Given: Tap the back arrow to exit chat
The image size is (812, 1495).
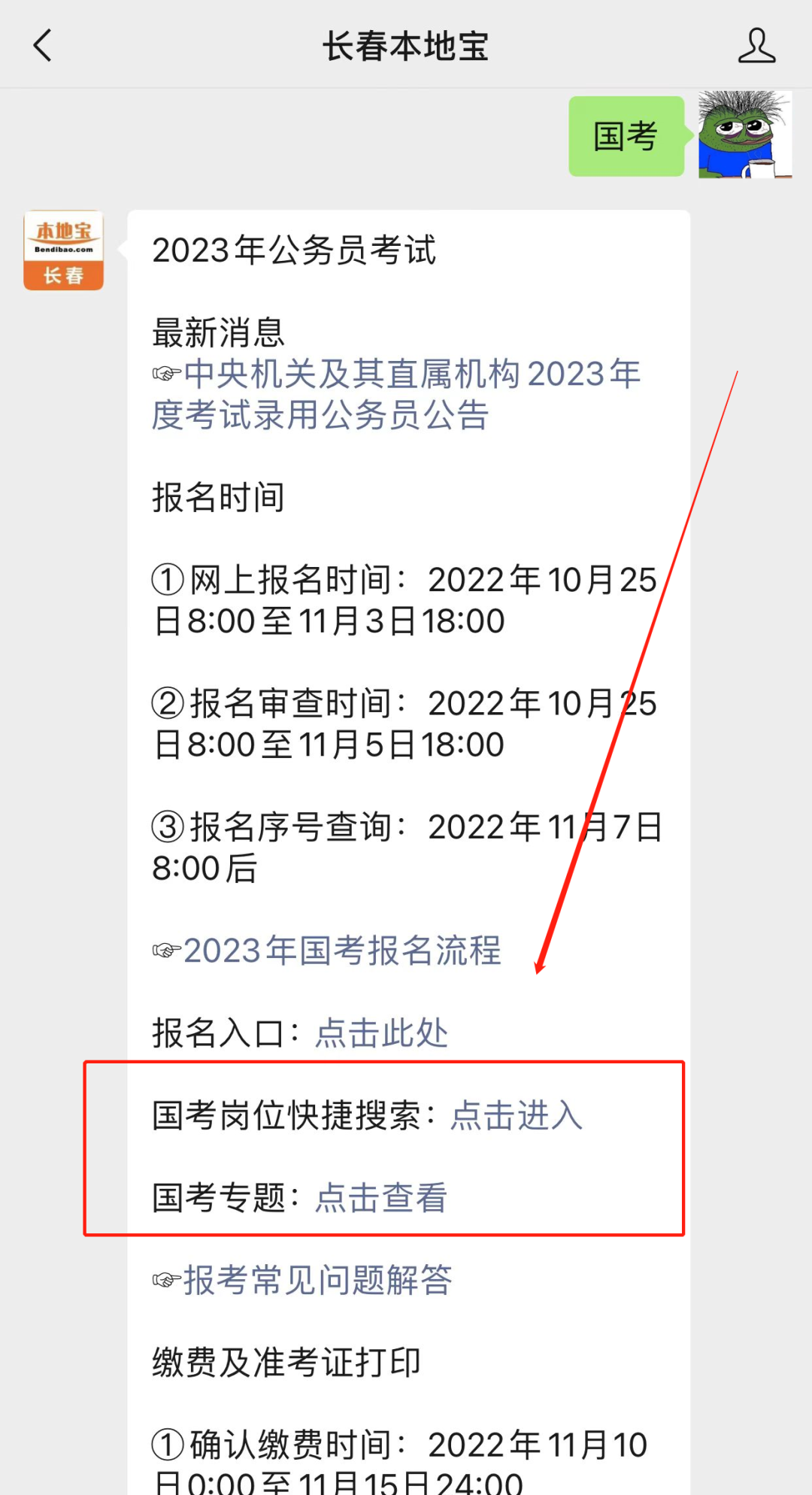Looking at the screenshot, I should pyautogui.click(x=43, y=45).
